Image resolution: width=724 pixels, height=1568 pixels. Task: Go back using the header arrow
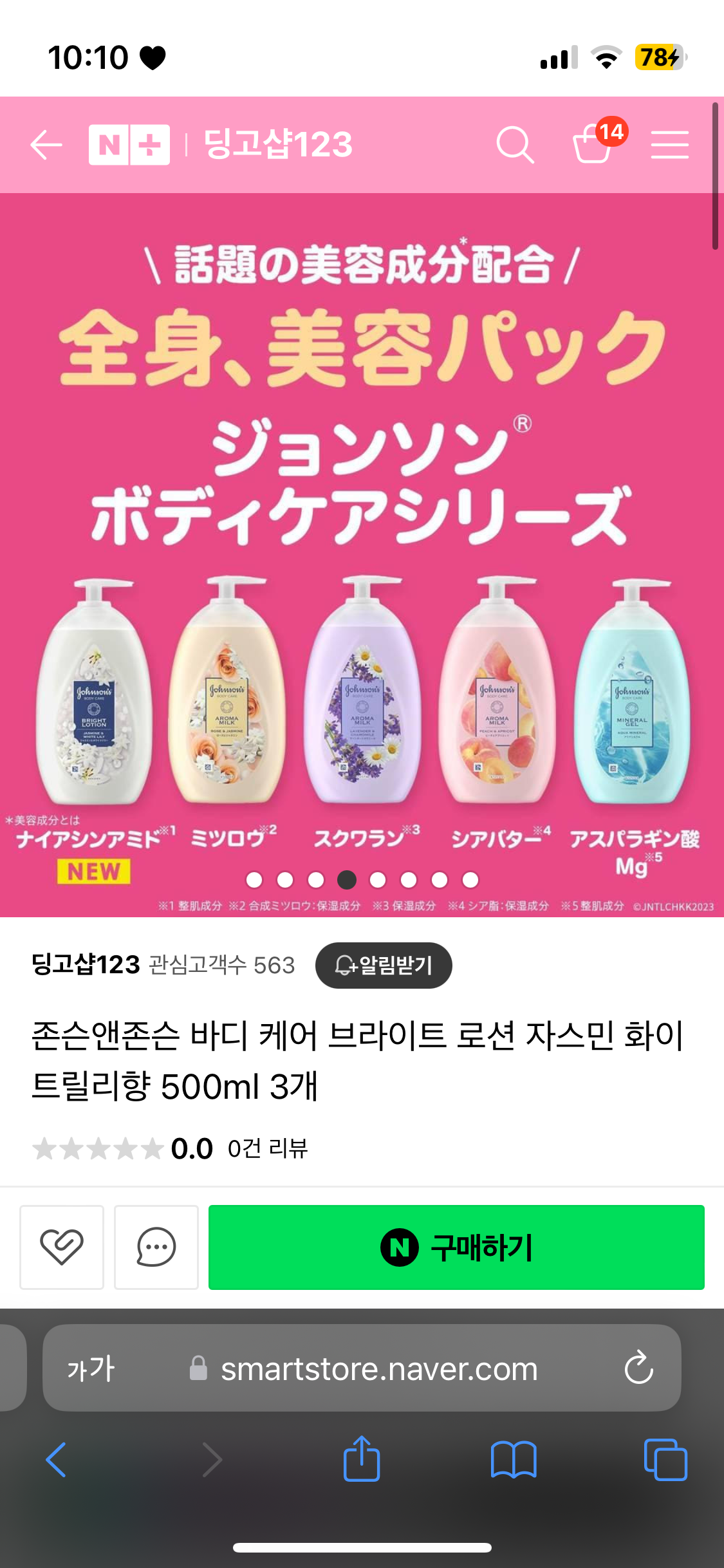click(46, 145)
